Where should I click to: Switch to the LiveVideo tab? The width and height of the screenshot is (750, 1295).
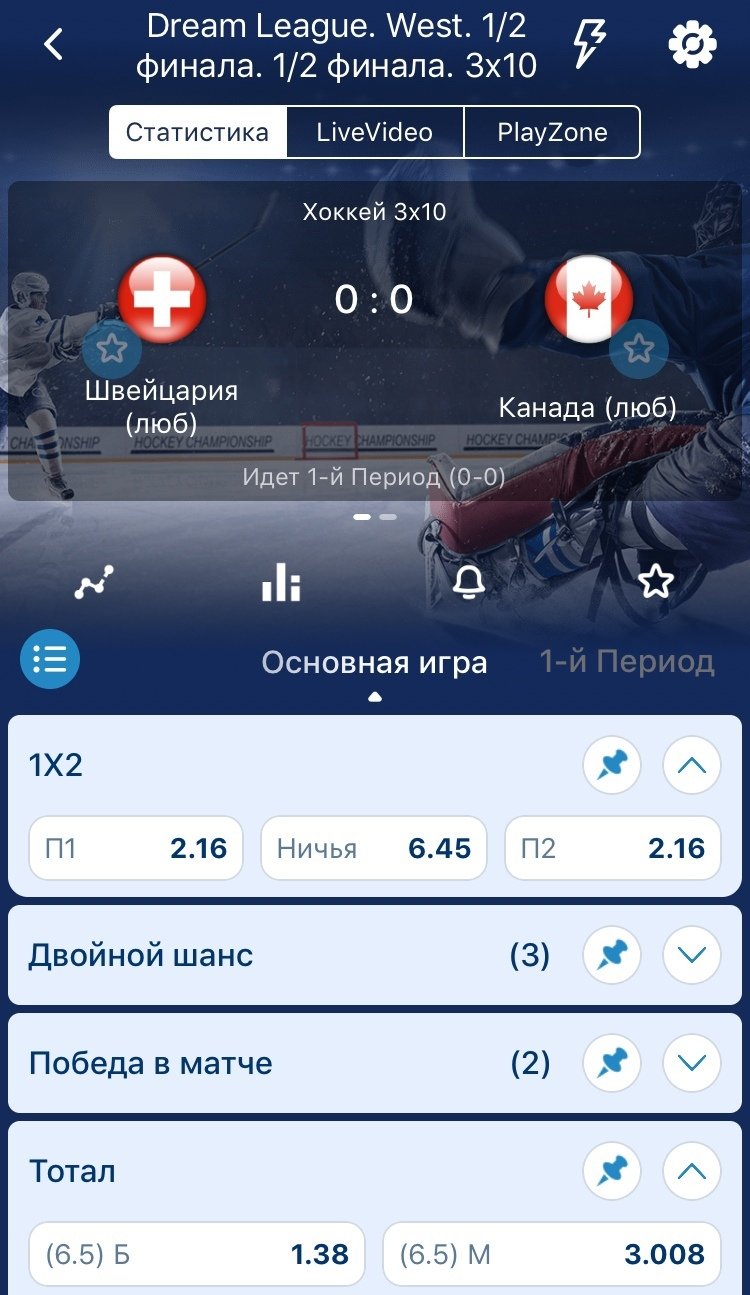(x=375, y=132)
